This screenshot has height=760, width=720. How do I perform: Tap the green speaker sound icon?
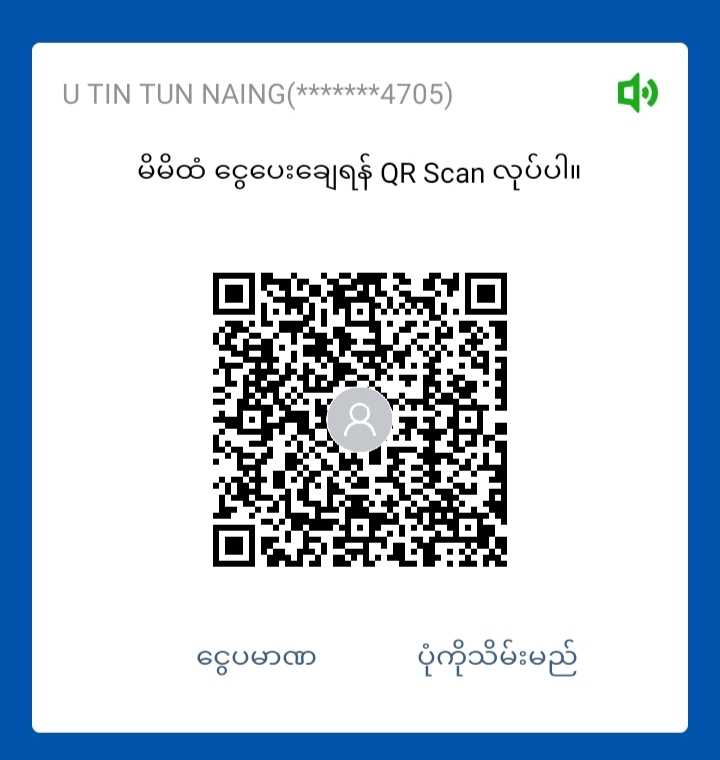pyautogui.click(x=637, y=94)
